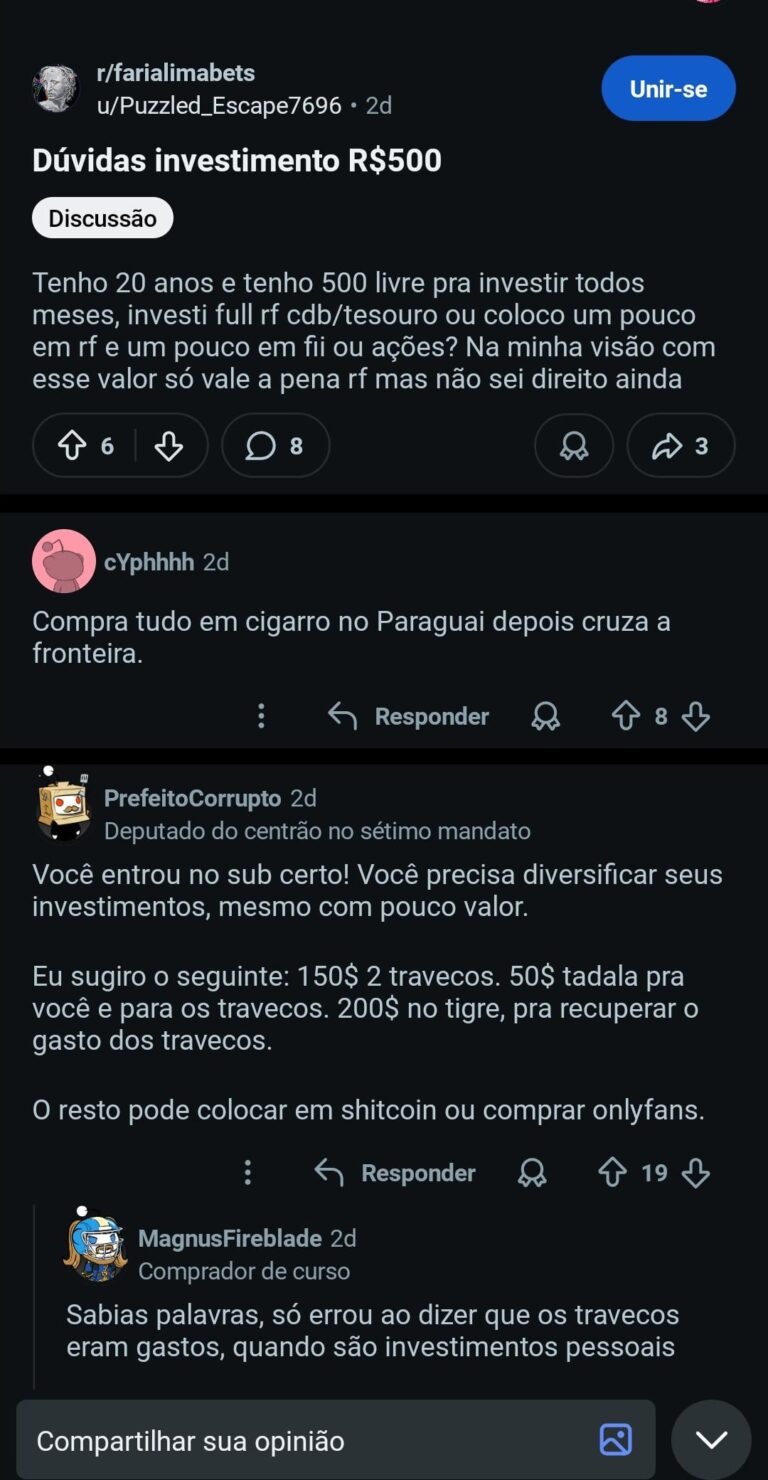Upvote PrefeitoCorrupto's comment
This screenshot has width=768, height=1480.
(x=612, y=1173)
